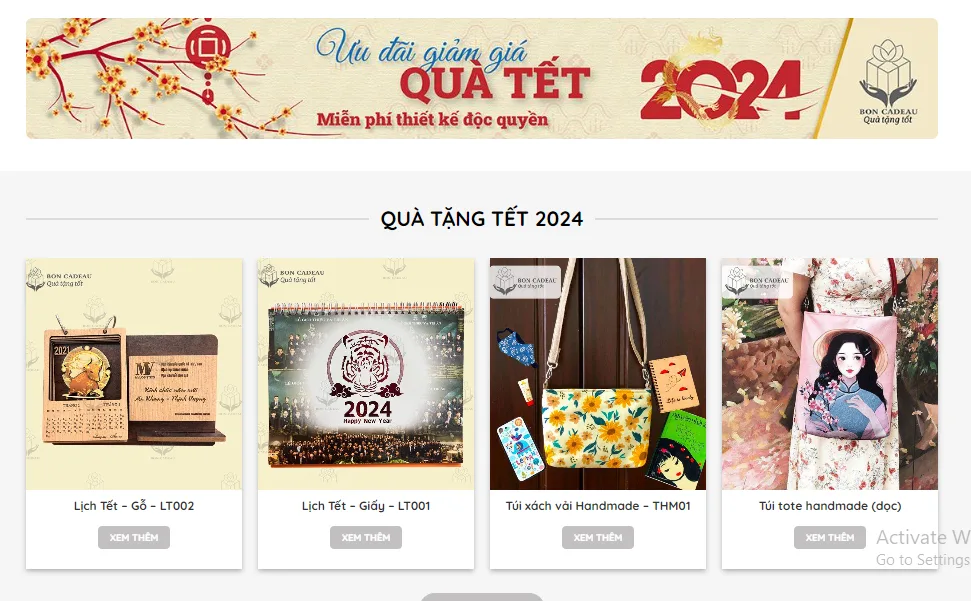Tap XEM THÊM under Túi tote handmade (dọc)
971x601 pixels.
coord(830,538)
